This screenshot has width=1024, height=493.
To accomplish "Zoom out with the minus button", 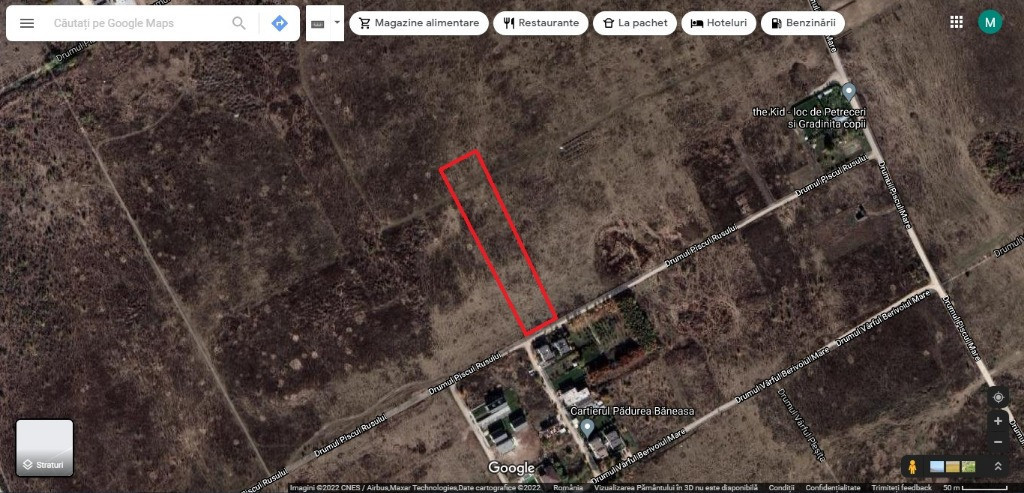I will coord(998,442).
